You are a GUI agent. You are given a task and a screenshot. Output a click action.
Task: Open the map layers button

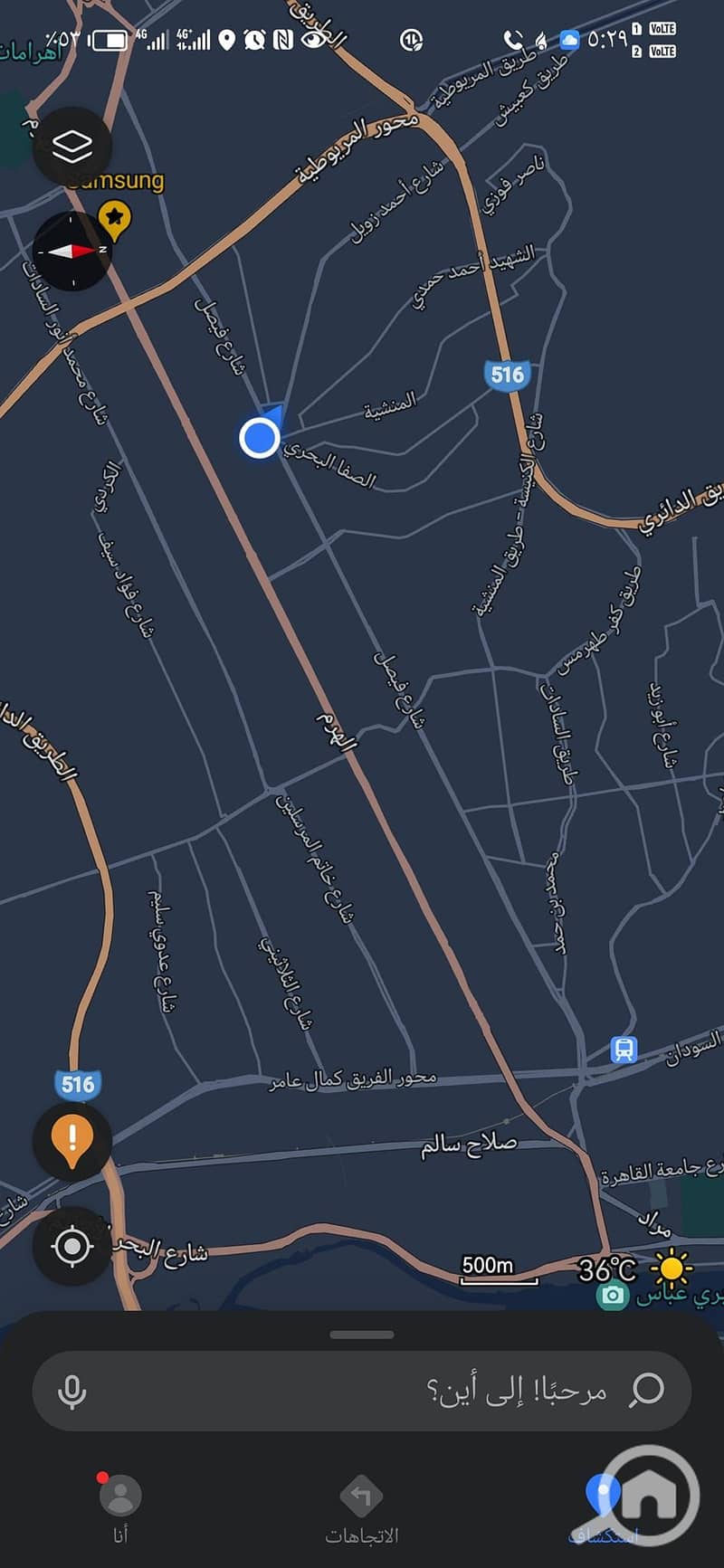[x=72, y=147]
